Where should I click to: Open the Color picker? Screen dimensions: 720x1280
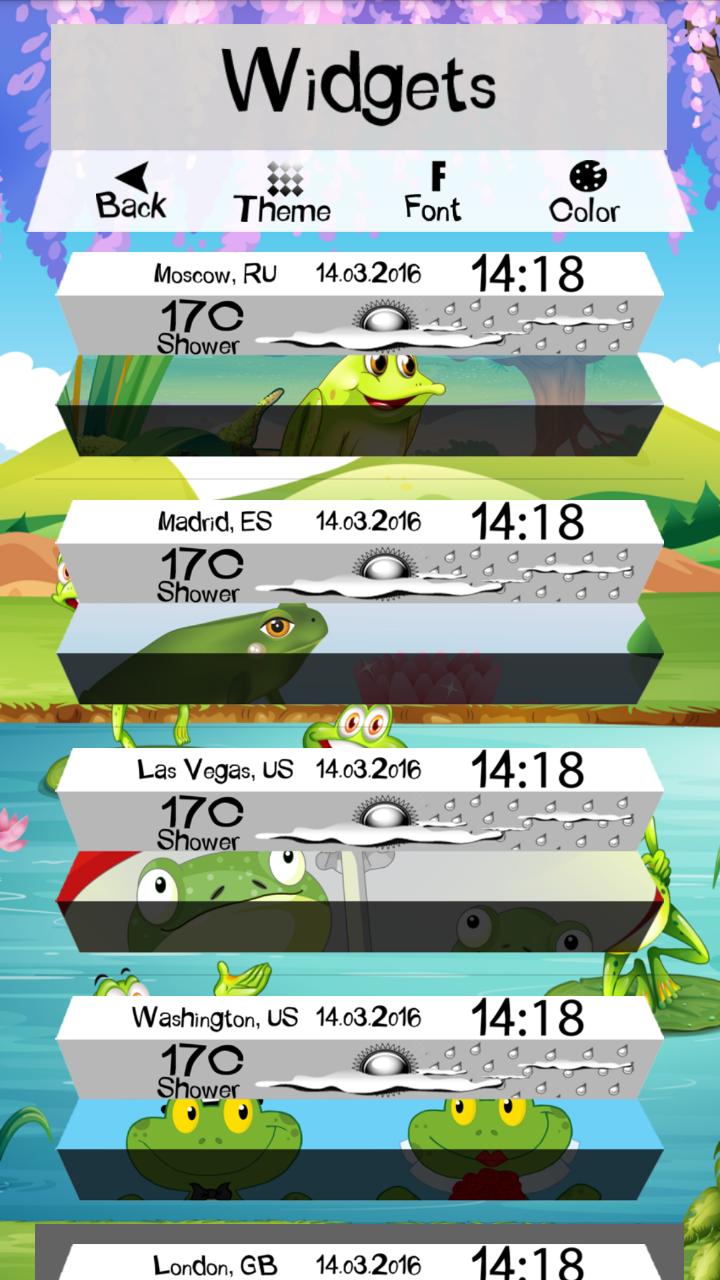coord(586,194)
